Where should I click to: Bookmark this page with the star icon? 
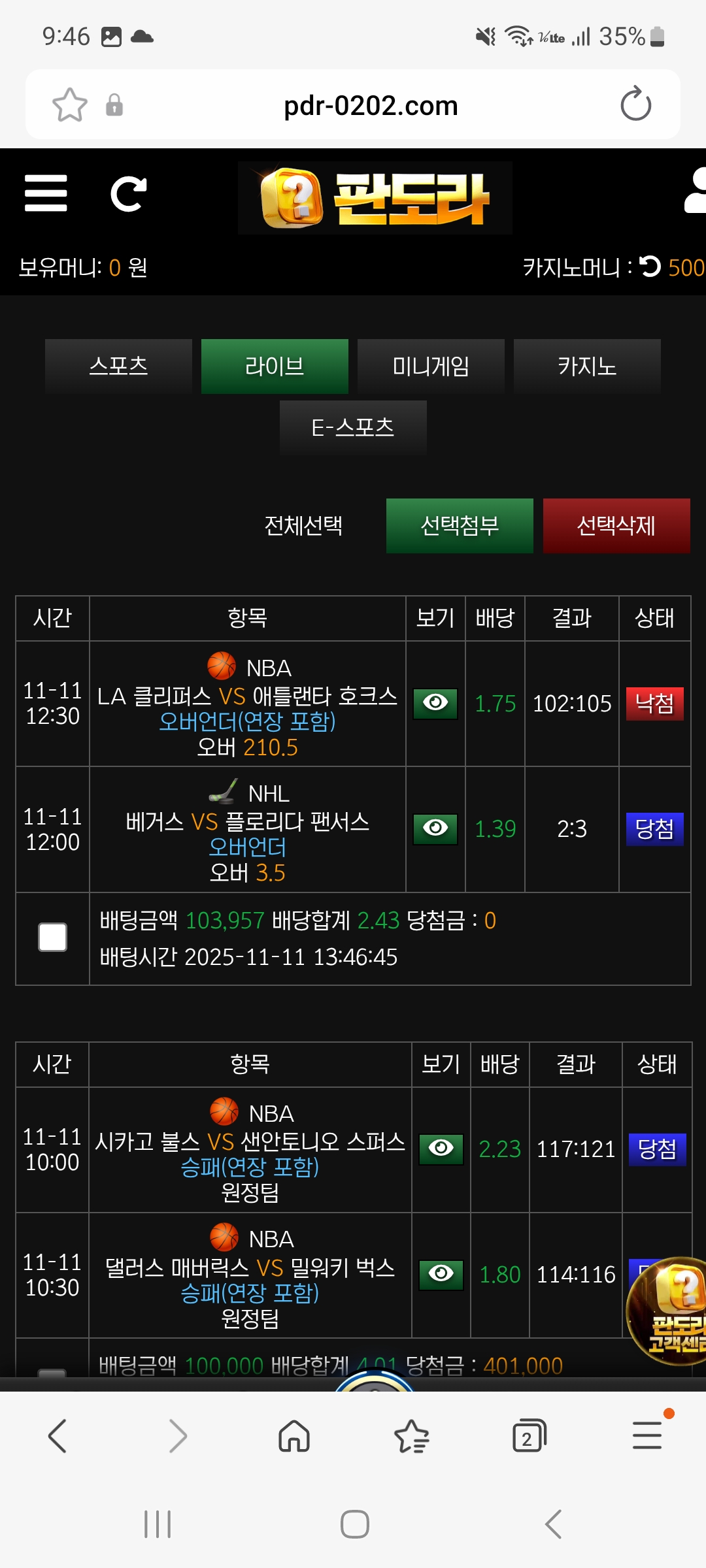coord(69,105)
